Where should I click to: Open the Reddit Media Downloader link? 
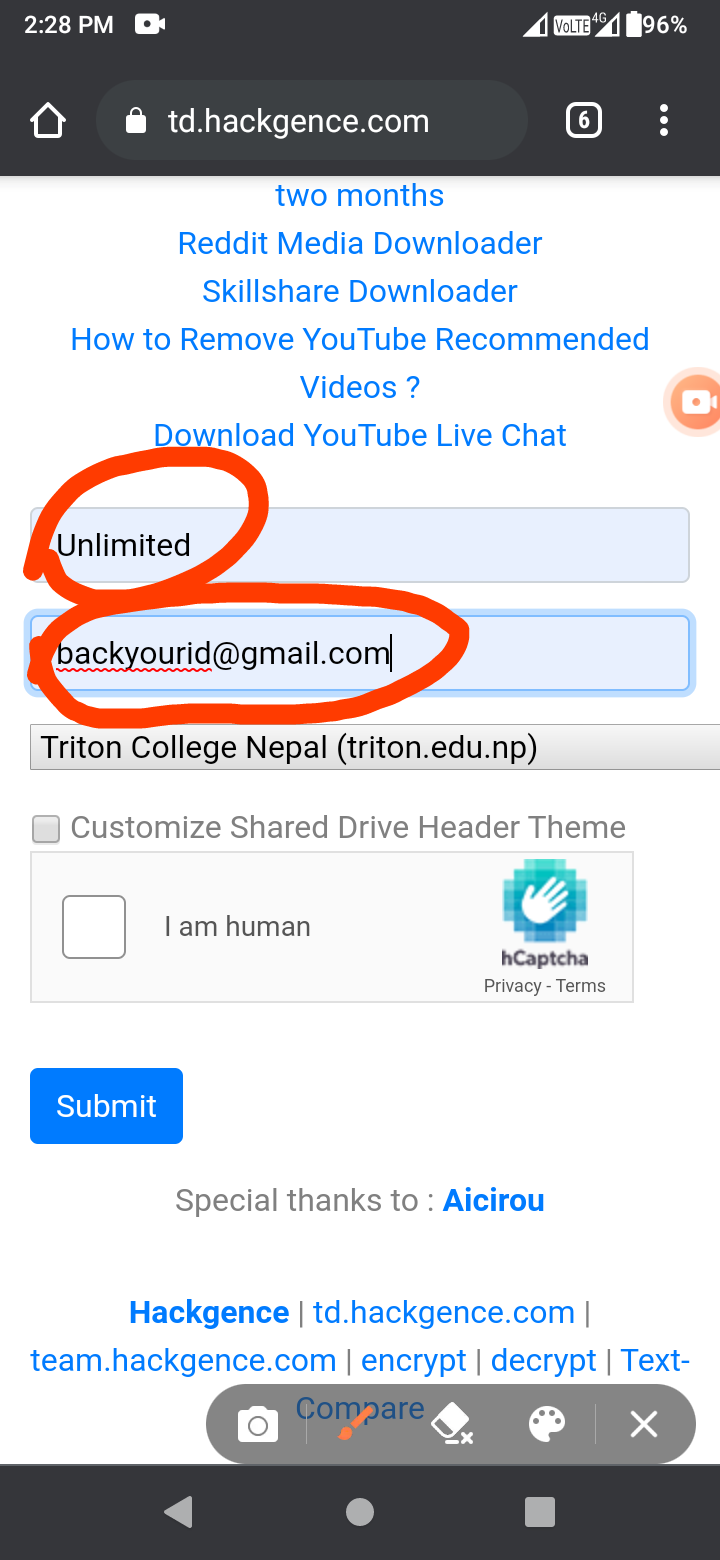pos(360,243)
